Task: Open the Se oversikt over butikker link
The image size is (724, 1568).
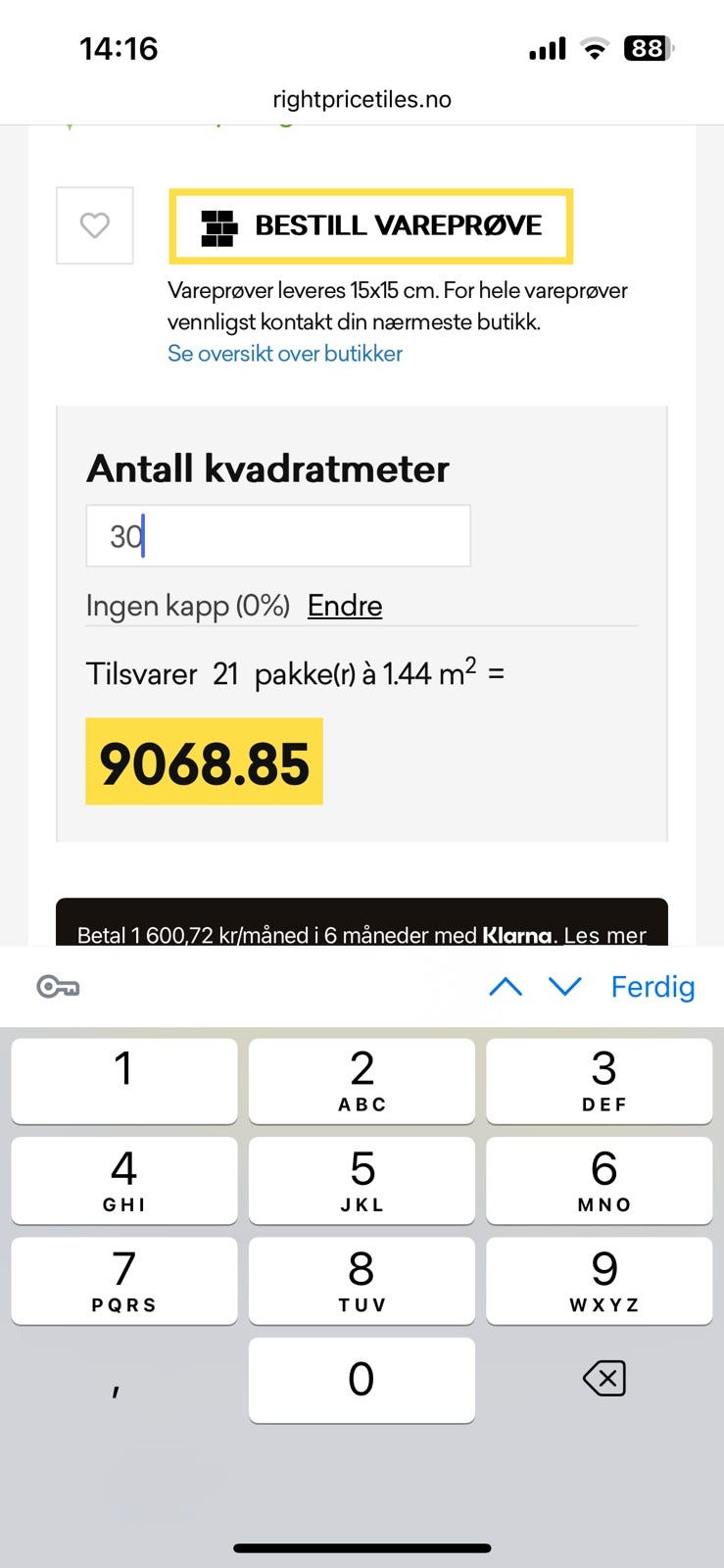Action: [x=285, y=354]
